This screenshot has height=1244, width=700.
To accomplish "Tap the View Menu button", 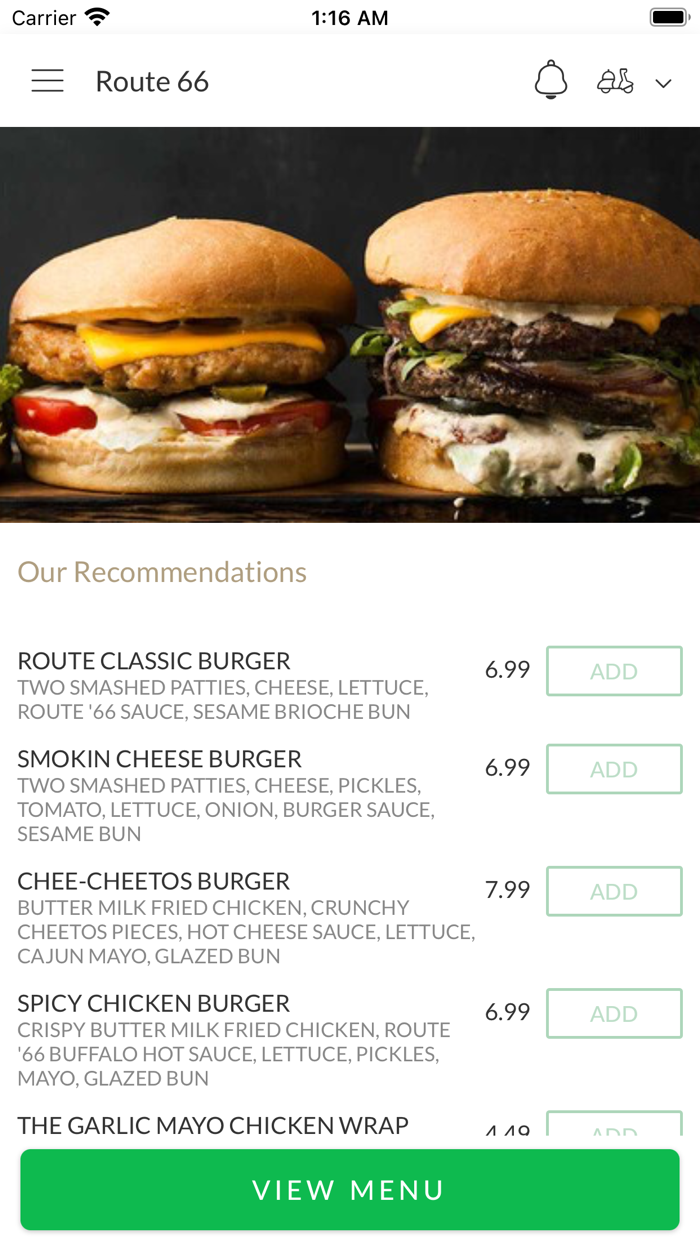I will pyautogui.click(x=349, y=1189).
